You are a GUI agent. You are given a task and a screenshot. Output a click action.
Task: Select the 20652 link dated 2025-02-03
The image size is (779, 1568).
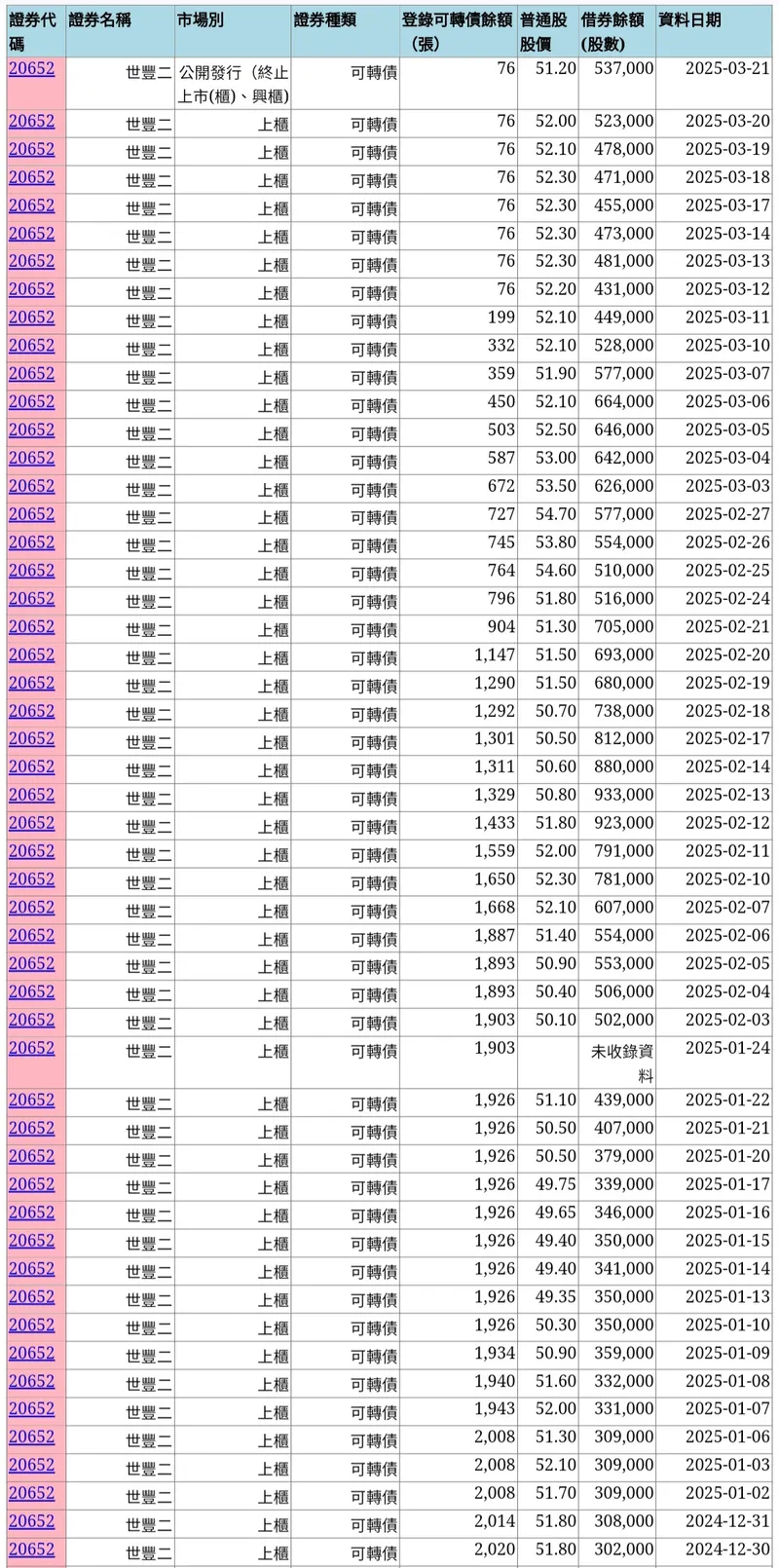(x=31, y=1020)
